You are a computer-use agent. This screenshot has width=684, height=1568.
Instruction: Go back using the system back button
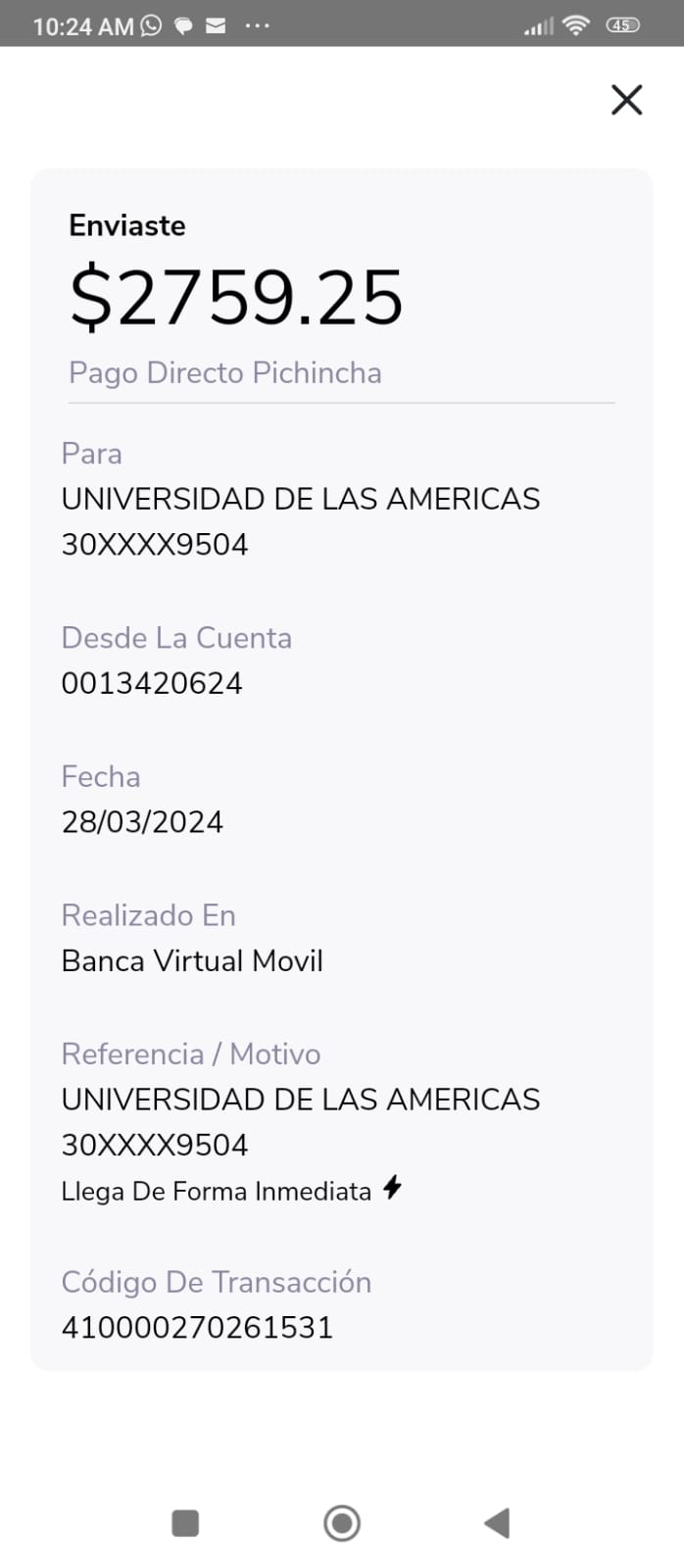coord(497,1523)
